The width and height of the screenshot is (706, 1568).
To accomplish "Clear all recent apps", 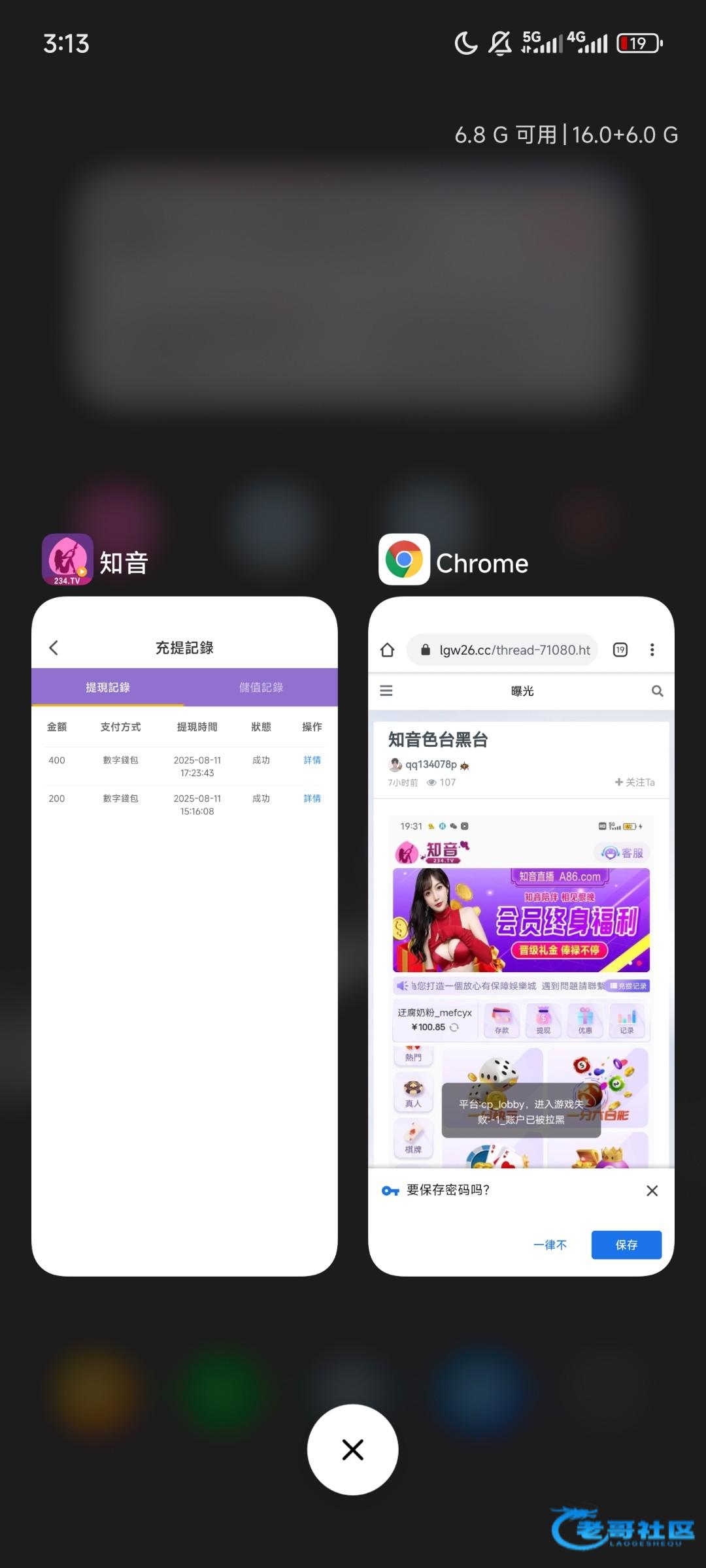I will [352, 1450].
